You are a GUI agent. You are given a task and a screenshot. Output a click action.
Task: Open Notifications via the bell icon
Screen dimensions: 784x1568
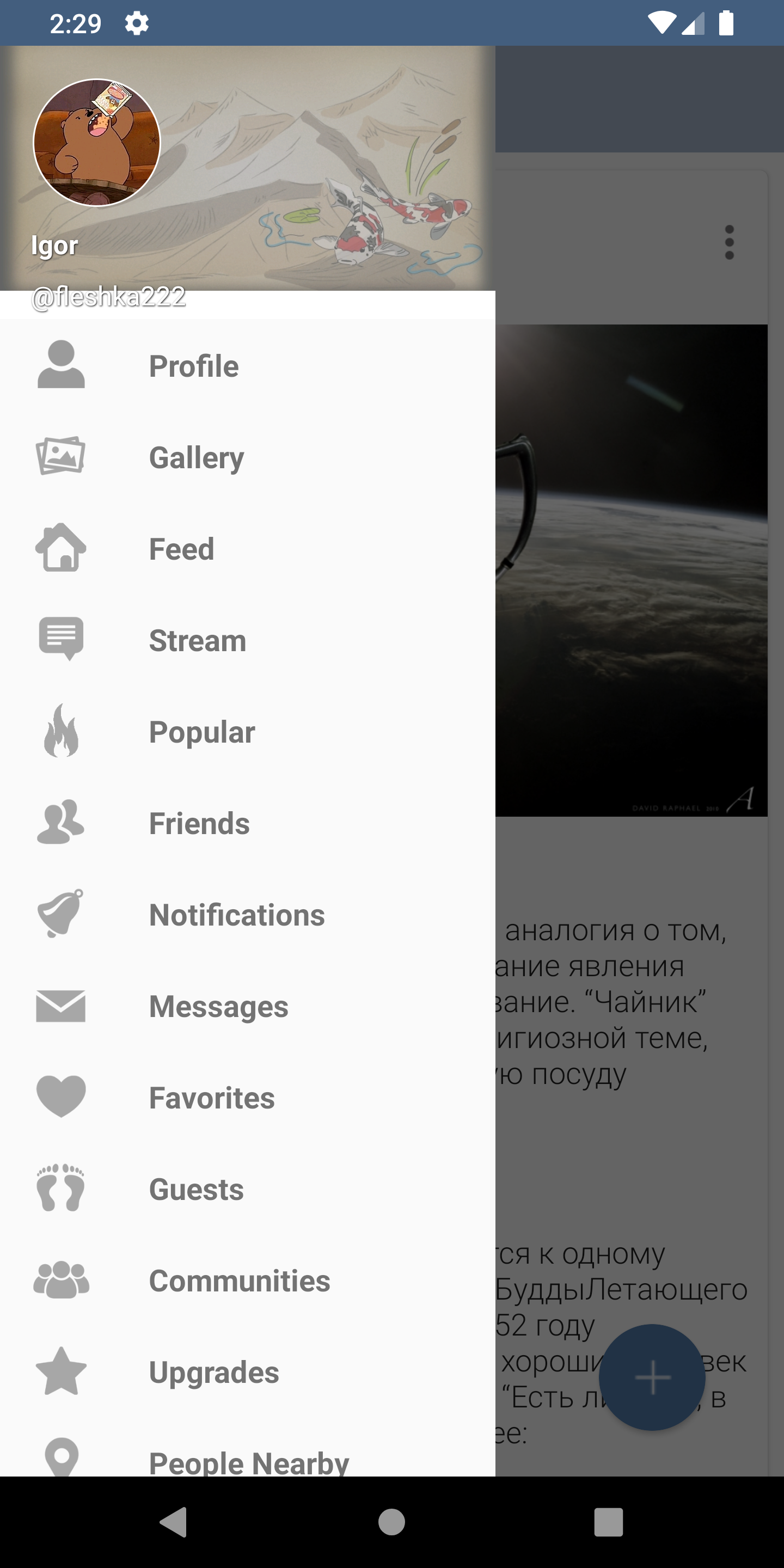pos(61,914)
